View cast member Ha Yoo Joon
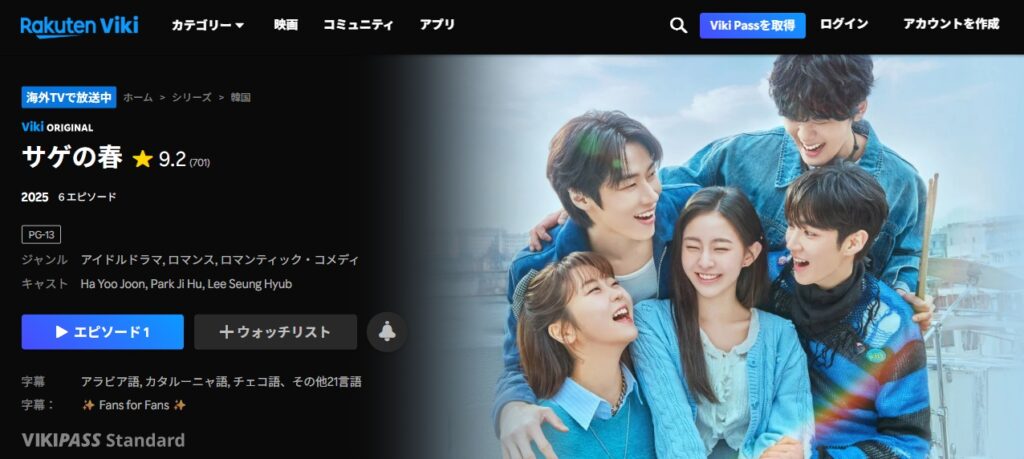1024x459 pixels. coord(113,284)
